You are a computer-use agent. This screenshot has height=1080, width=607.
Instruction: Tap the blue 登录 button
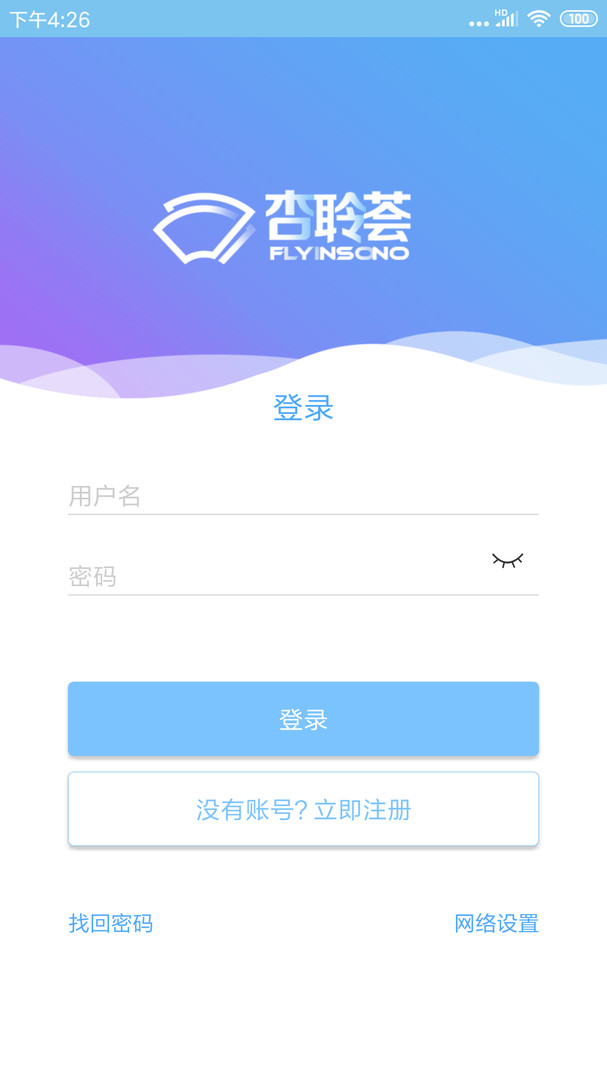[x=303, y=719]
